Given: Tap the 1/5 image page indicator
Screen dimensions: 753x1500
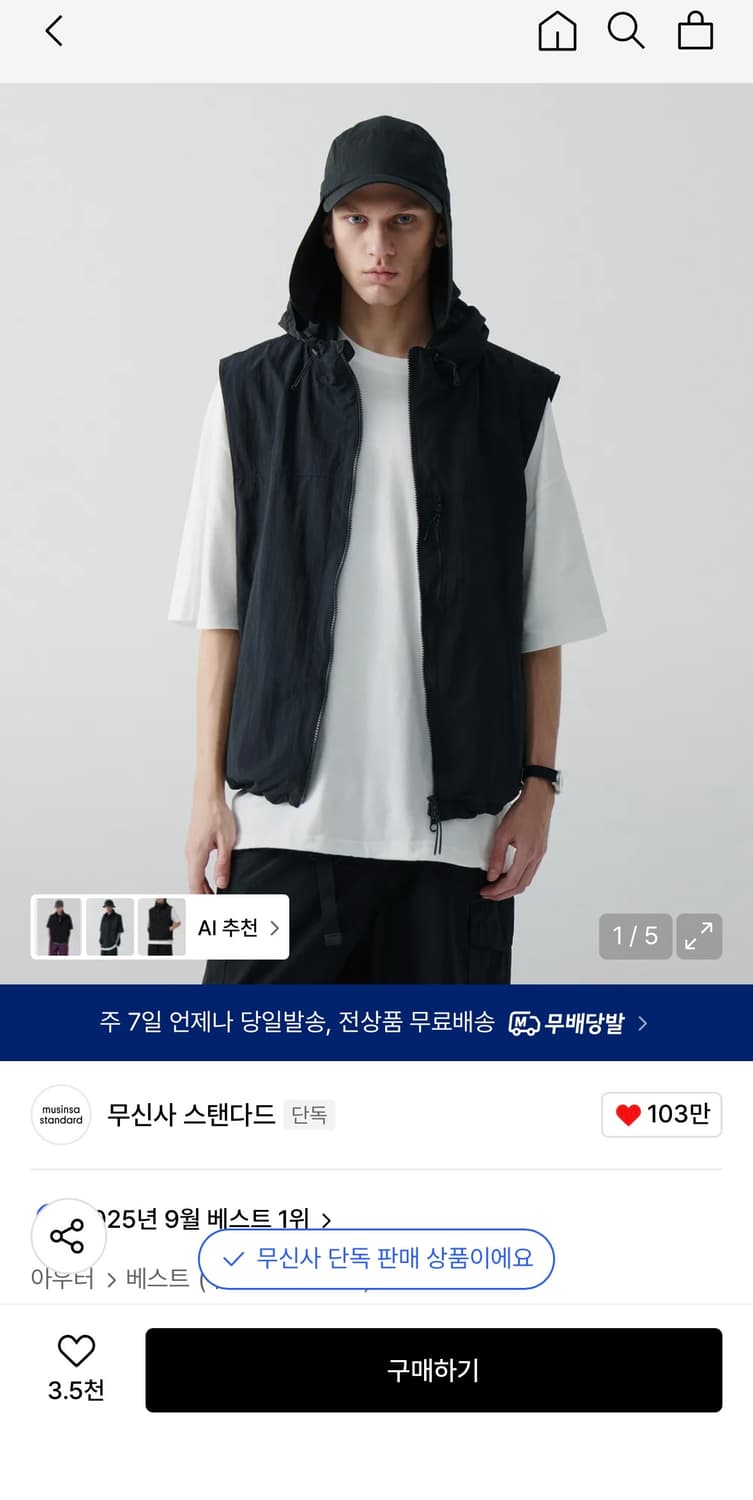Looking at the screenshot, I should (635, 937).
